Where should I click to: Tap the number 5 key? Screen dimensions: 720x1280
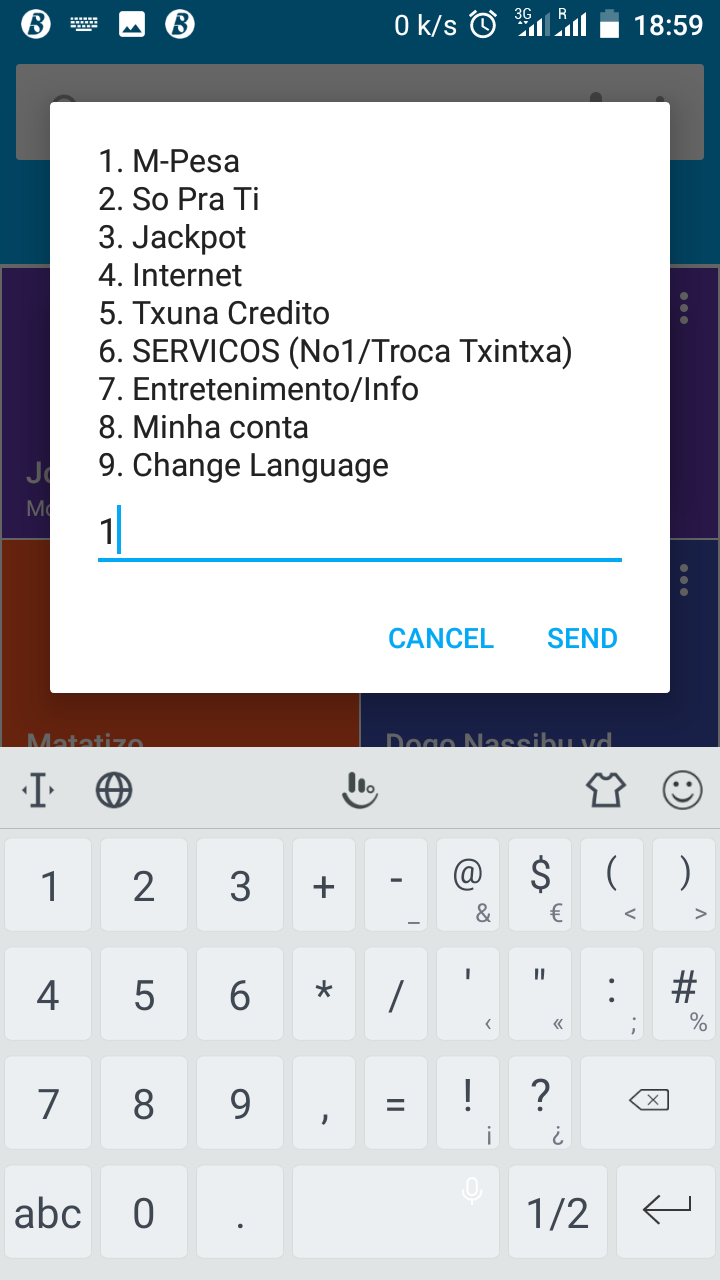[x=144, y=994]
